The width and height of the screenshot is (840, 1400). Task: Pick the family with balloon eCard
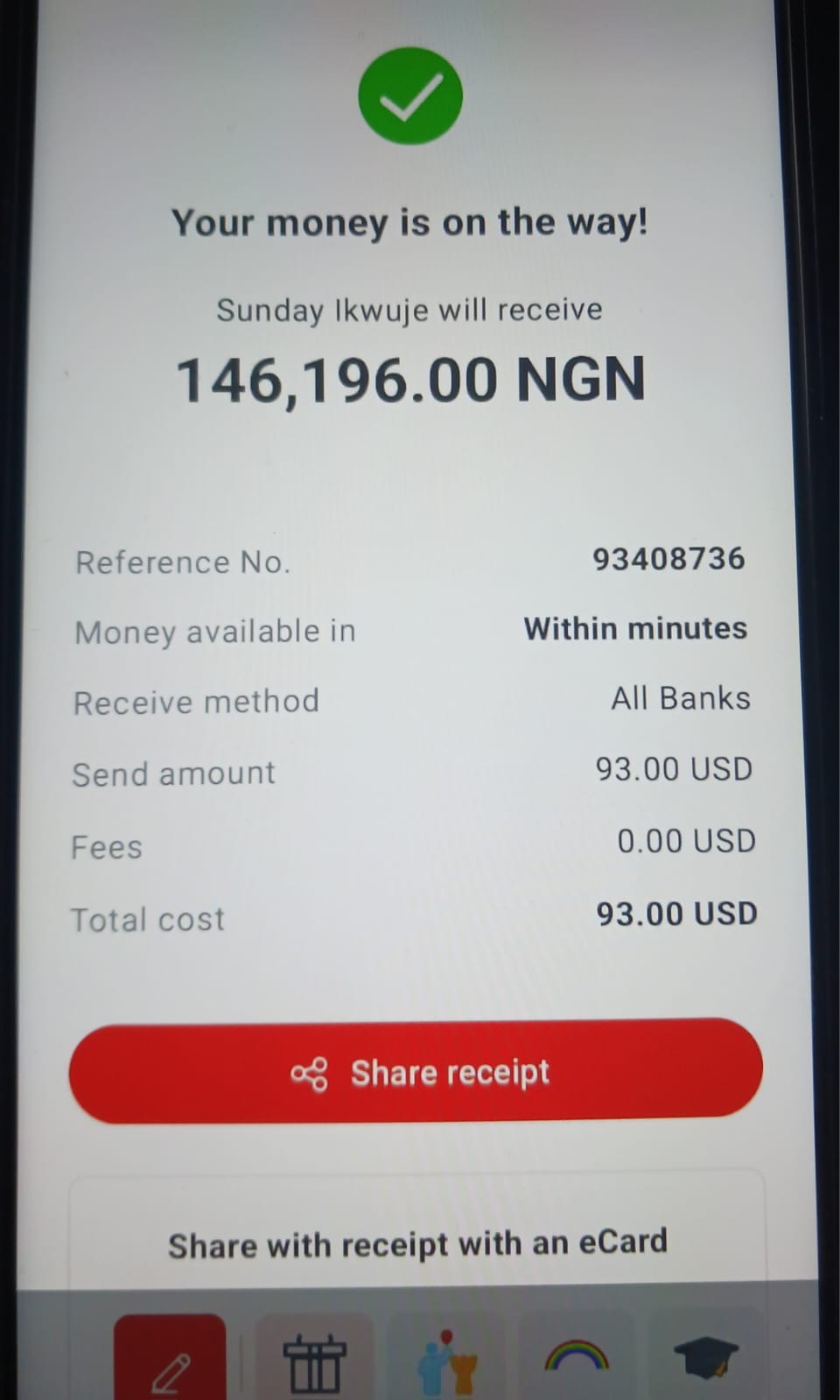tap(446, 1363)
